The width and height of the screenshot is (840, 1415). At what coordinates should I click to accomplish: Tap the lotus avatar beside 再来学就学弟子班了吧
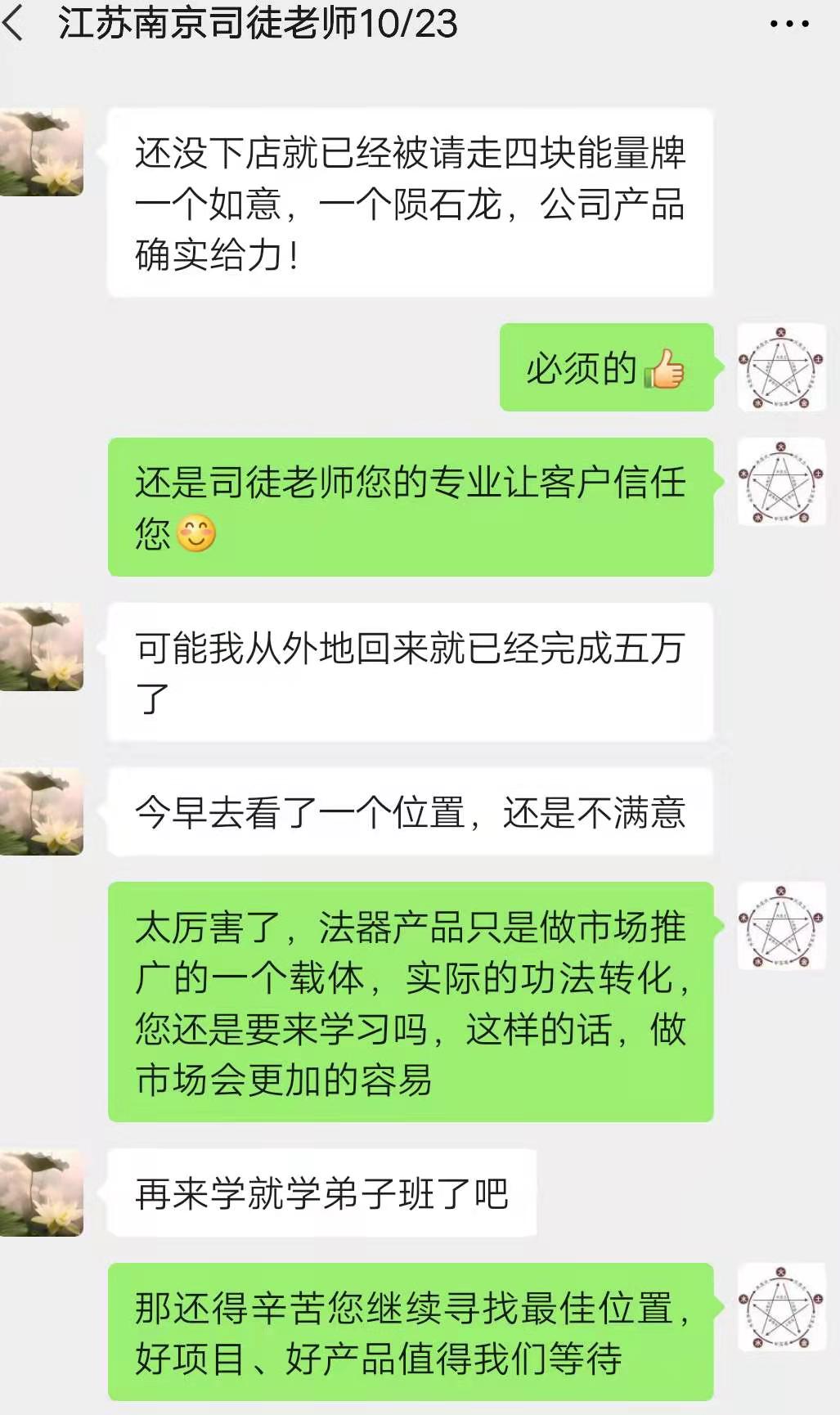41,1193
